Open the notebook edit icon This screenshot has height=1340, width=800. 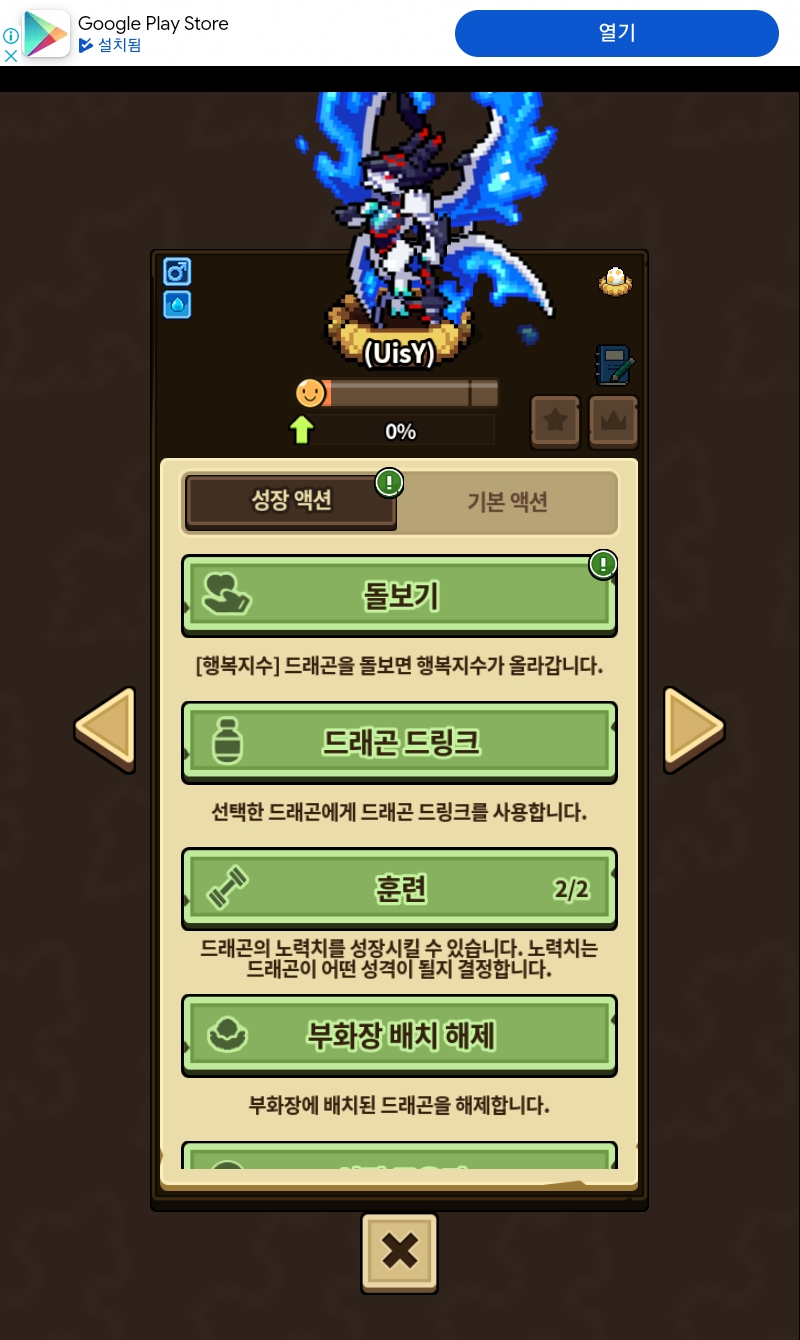pyautogui.click(x=614, y=366)
